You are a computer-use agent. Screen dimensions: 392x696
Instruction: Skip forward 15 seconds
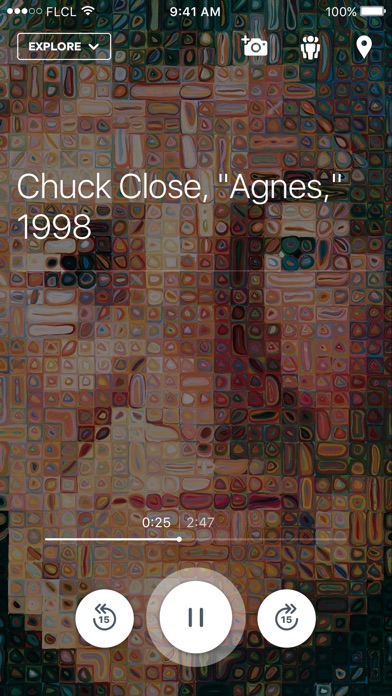(x=287, y=617)
